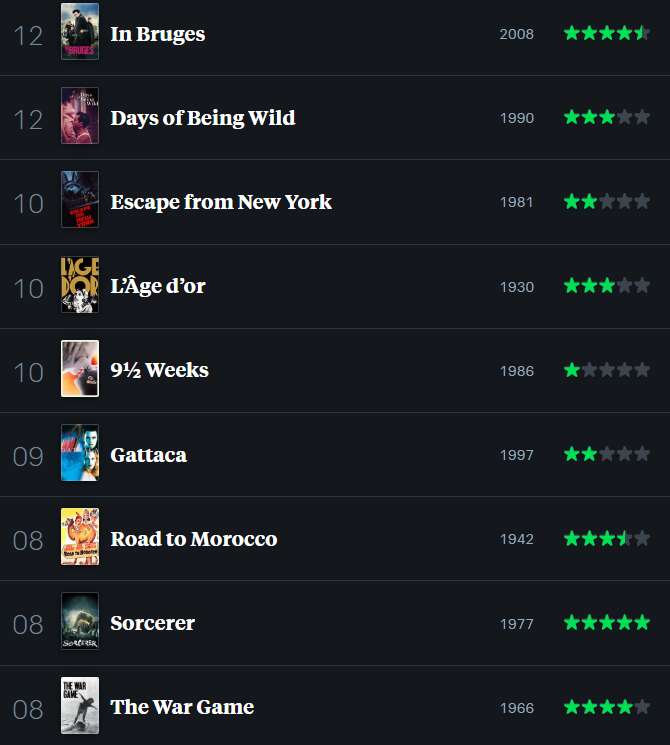Open The War Game entry
This screenshot has width=670, height=745.
click(182, 707)
